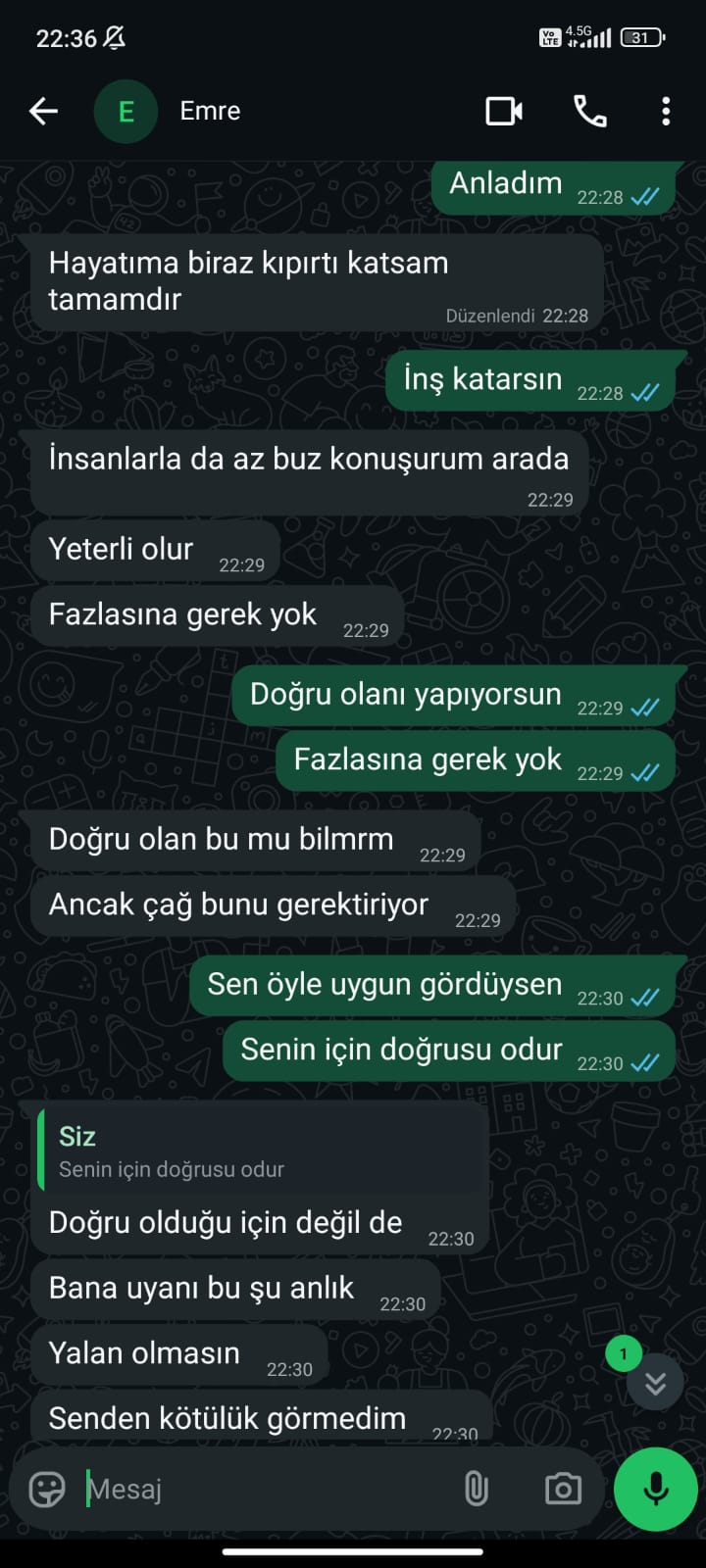Focus the Mesaj text field

tap(265, 1490)
